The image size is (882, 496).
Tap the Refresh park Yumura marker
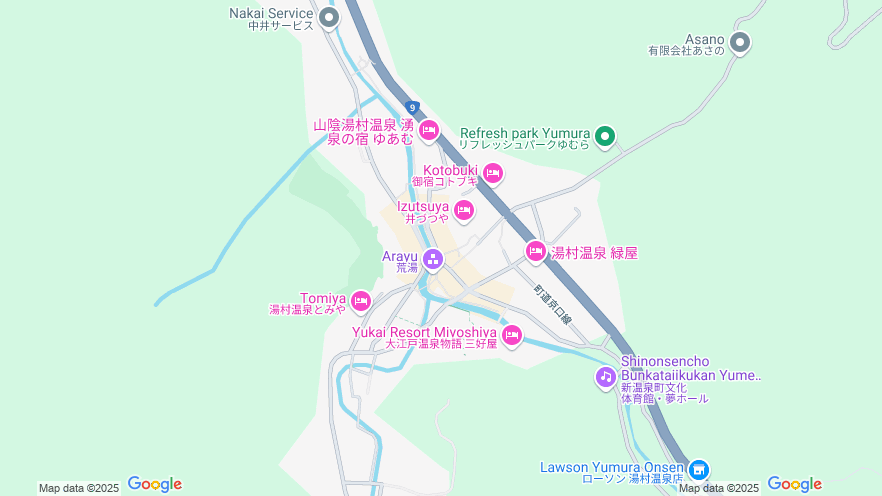pyautogui.click(x=605, y=136)
